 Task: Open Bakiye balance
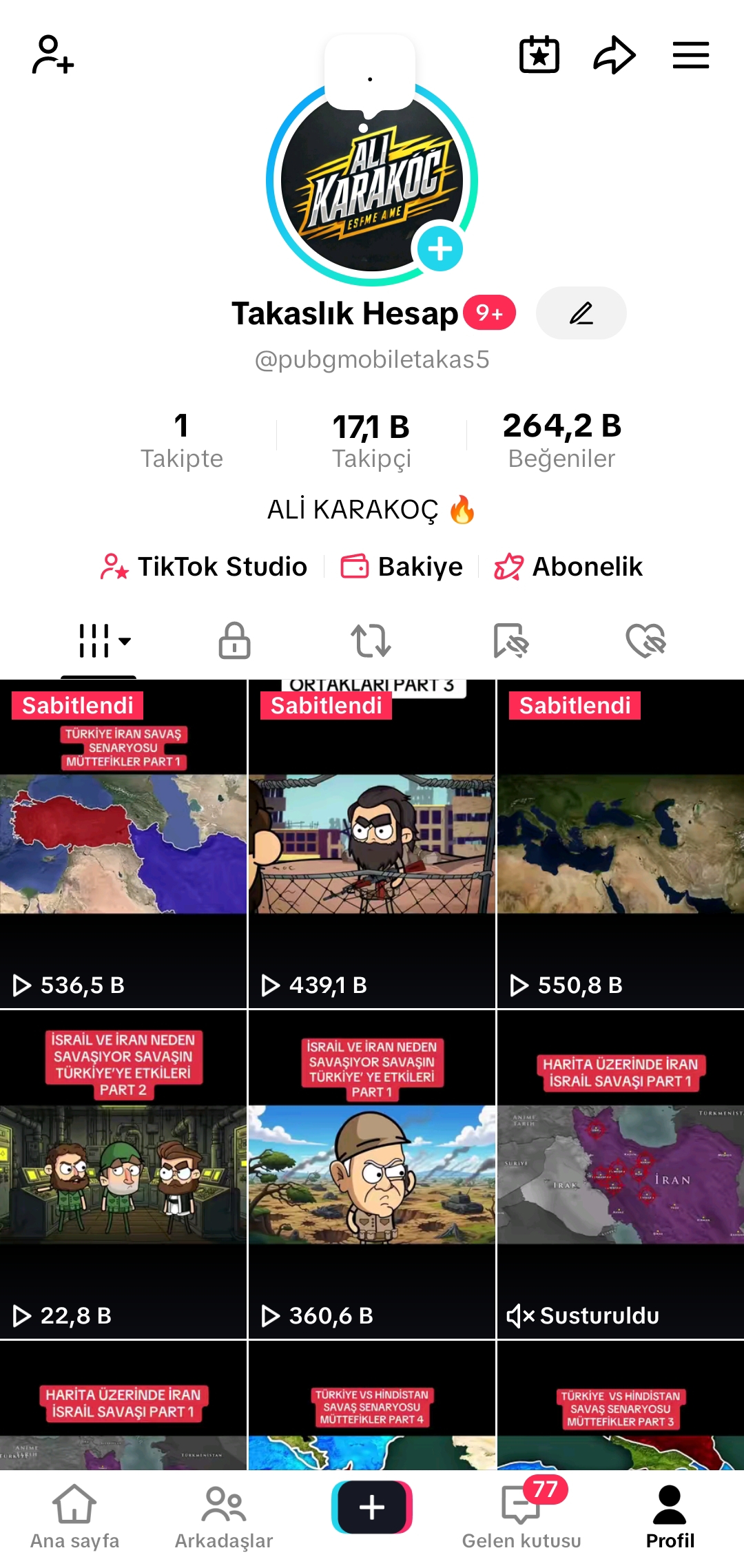[x=402, y=567]
